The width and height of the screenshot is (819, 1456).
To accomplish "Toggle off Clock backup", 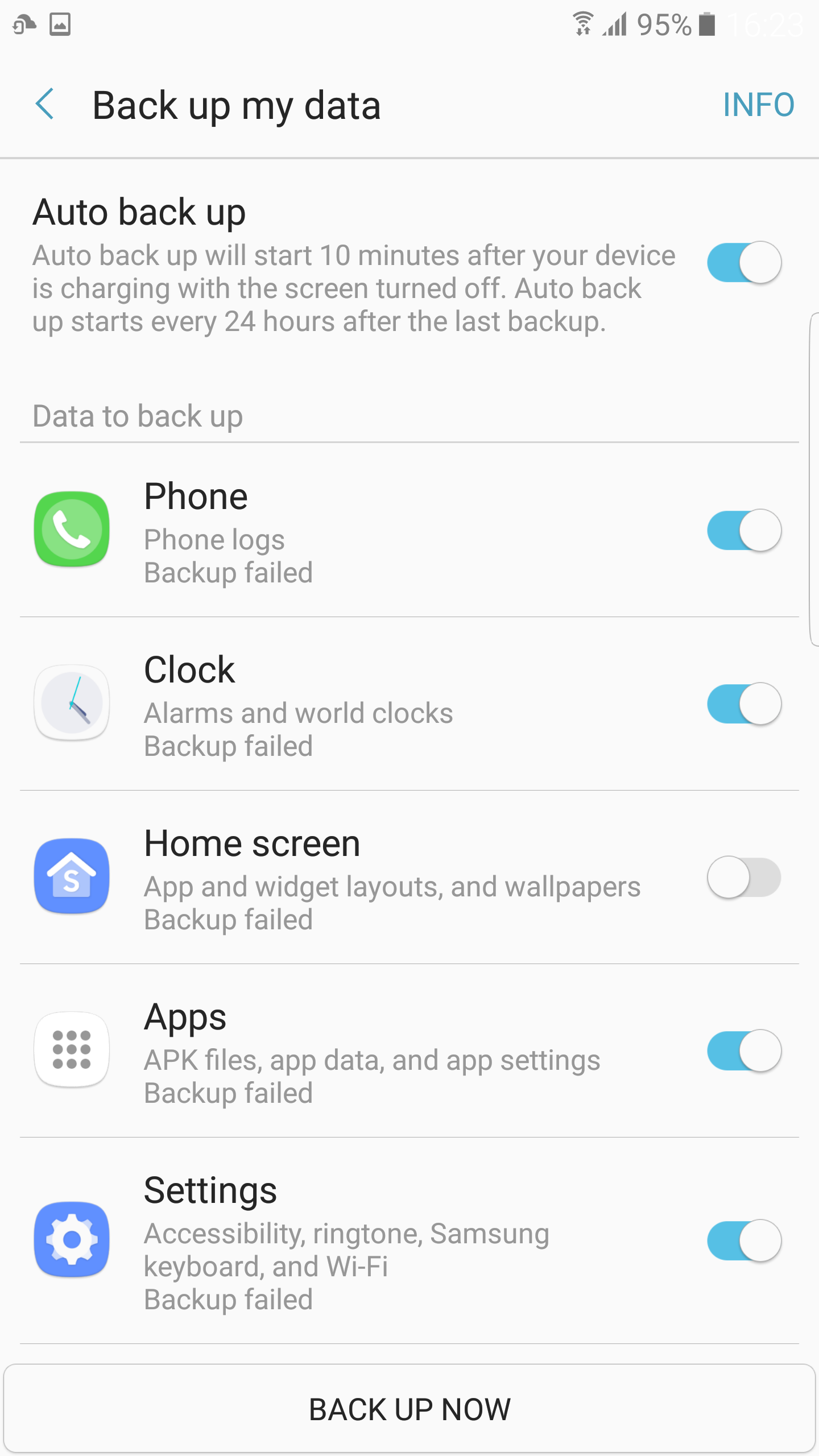I will [x=744, y=704].
